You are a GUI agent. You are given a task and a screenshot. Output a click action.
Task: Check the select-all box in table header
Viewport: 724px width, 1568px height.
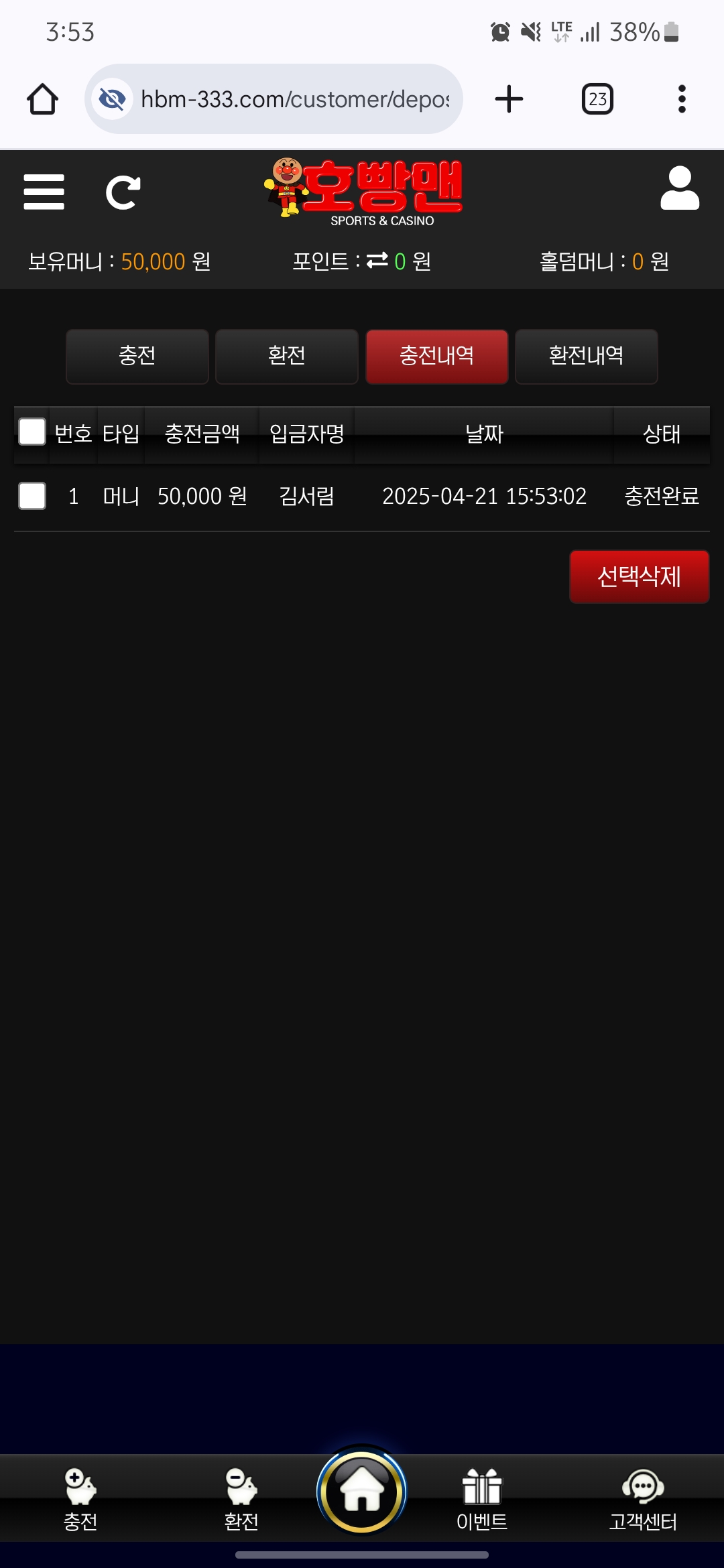(32, 432)
